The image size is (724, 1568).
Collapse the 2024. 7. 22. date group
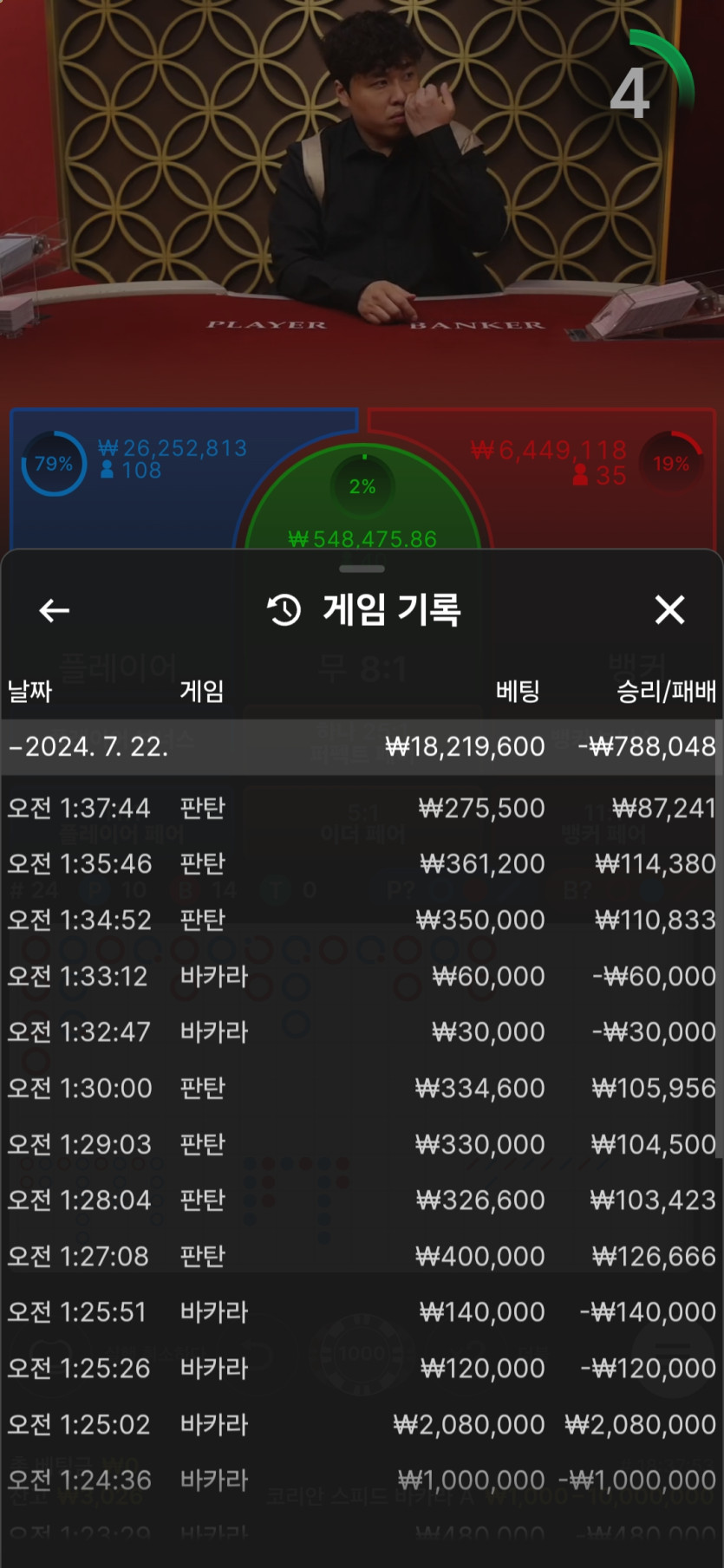pyautogui.click(x=362, y=746)
